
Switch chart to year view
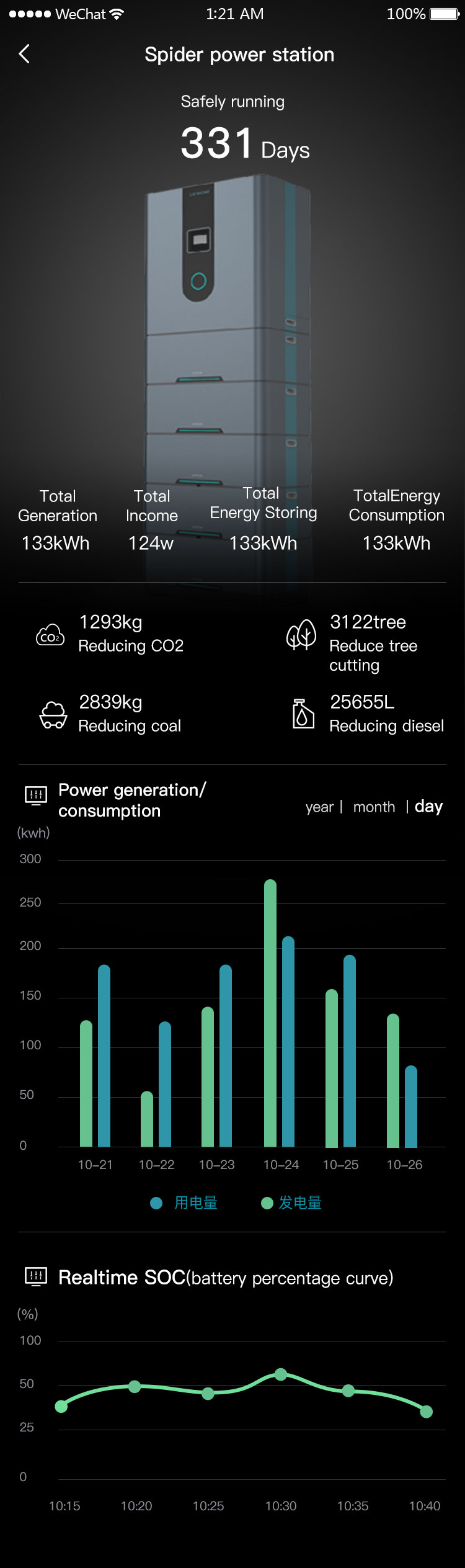tap(319, 807)
